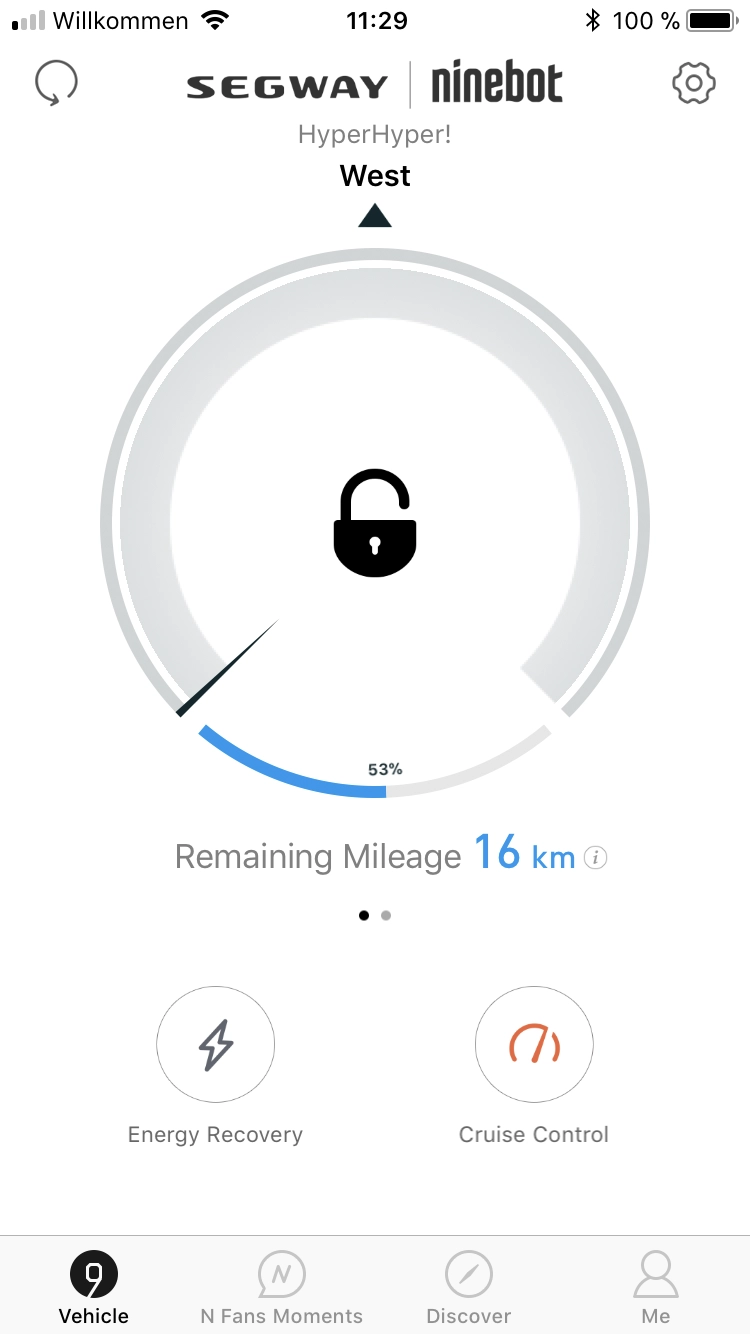The image size is (750, 1334).
Task: Tap the padlock to lock the vehicle
Action: (x=374, y=524)
